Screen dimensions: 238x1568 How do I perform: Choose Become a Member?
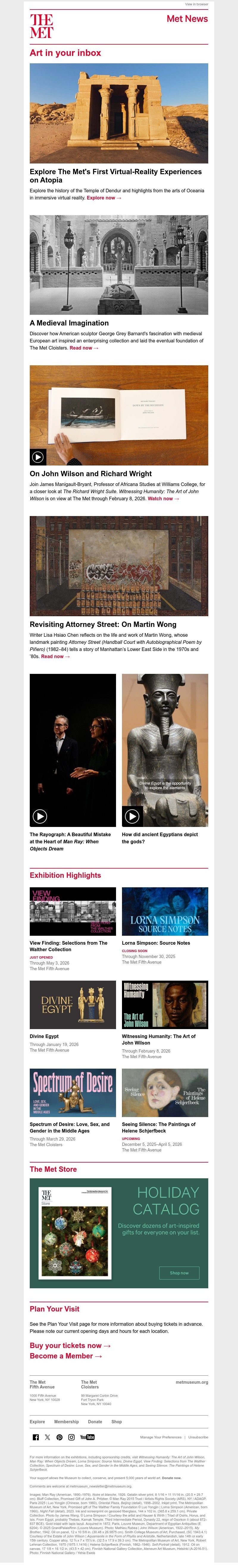tap(66, 1355)
